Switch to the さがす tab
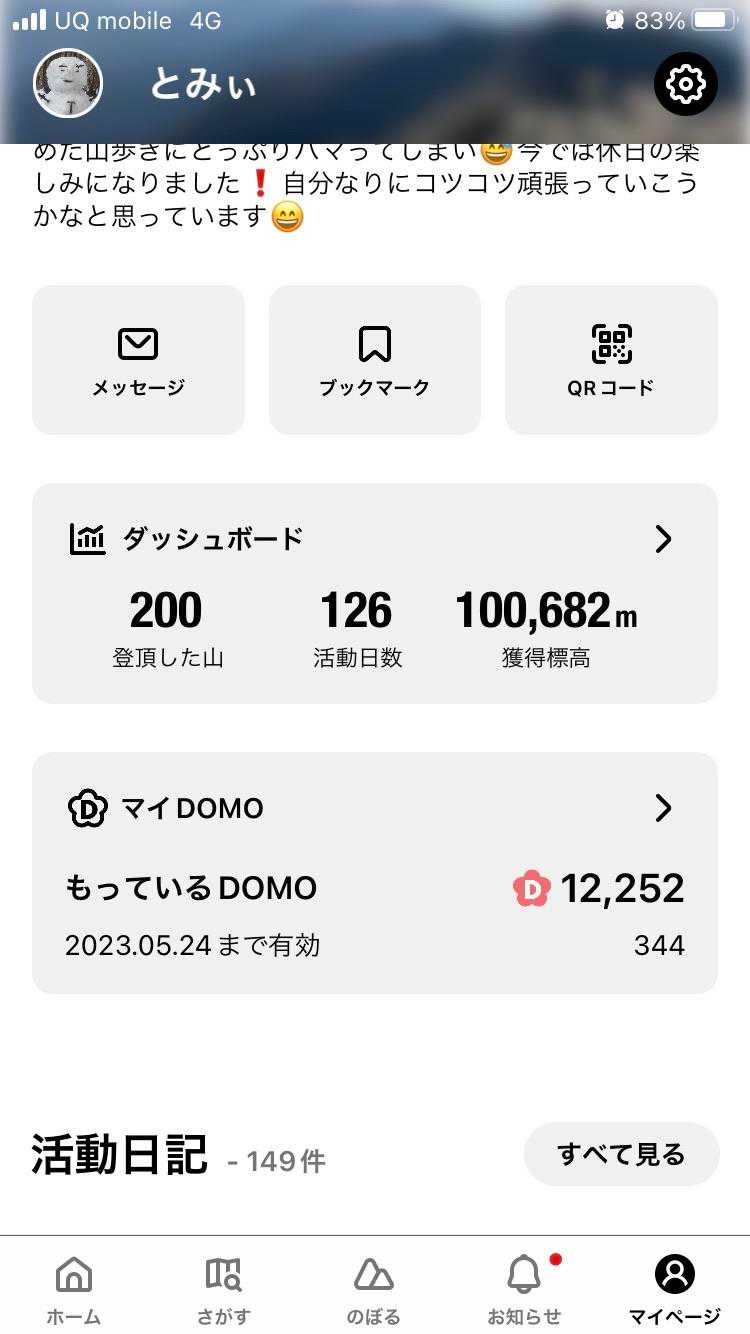750x1334 pixels. (224, 1288)
